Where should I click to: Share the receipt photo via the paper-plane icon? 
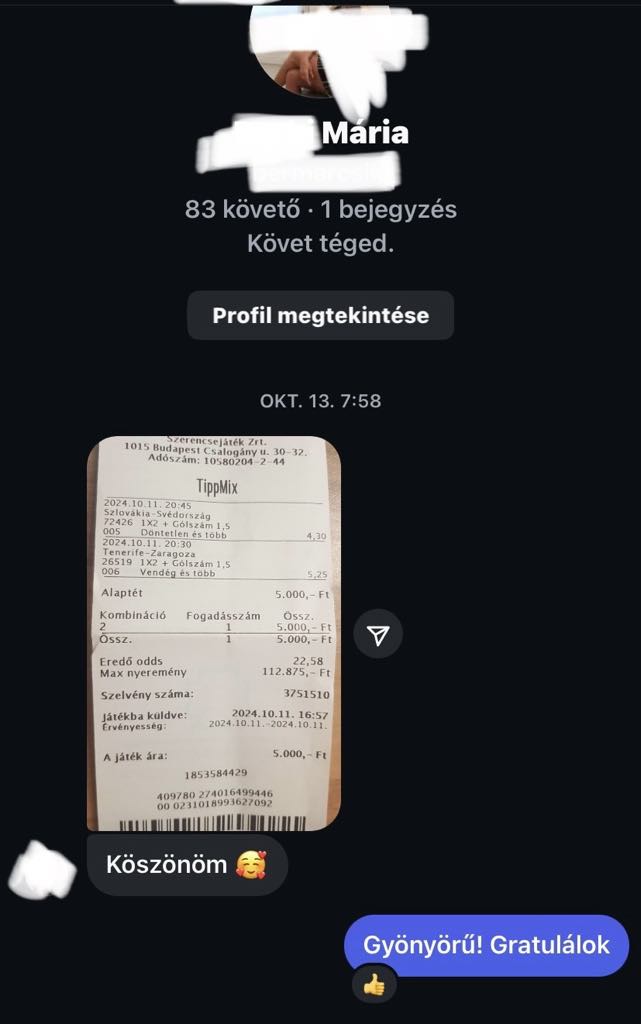[x=378, y=636]
